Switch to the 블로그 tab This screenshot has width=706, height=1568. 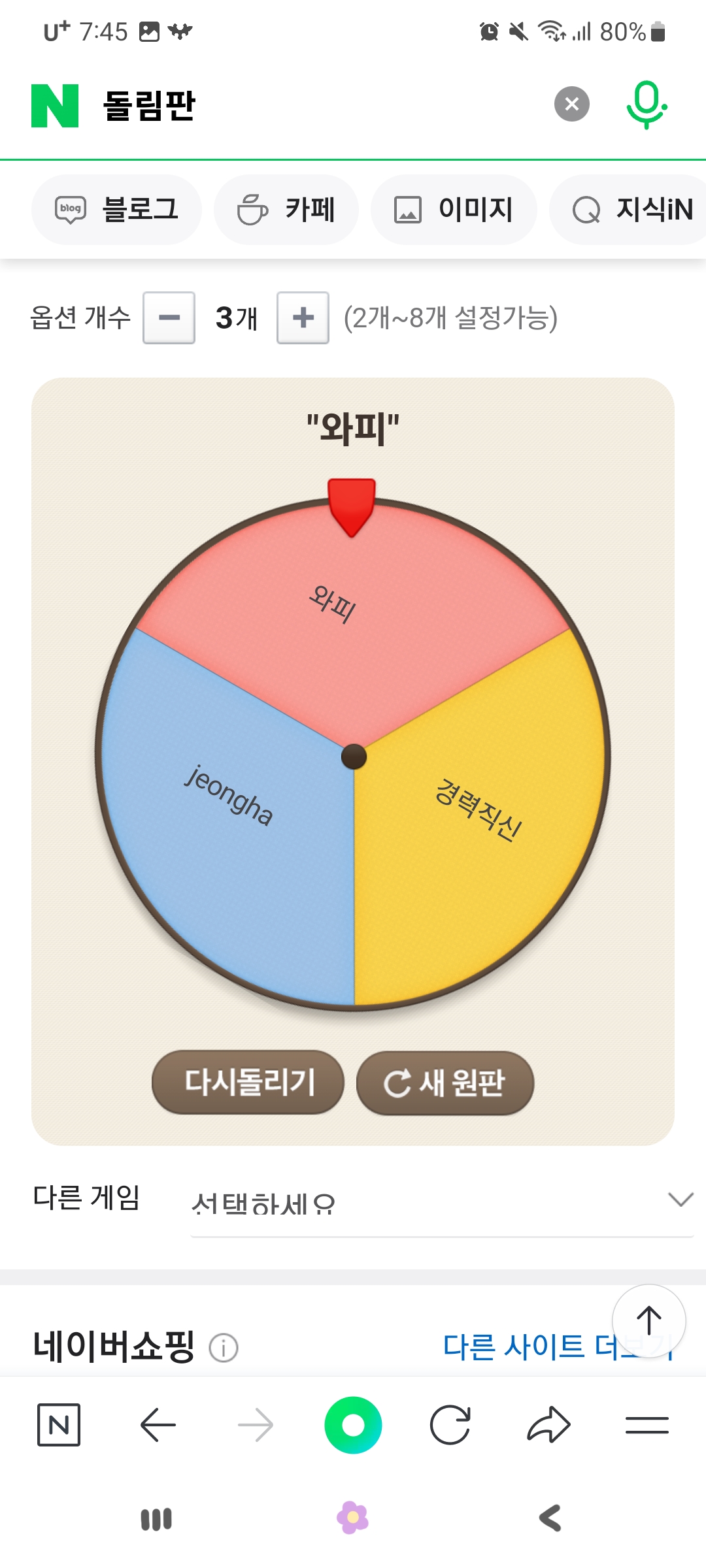coord(116,210)
